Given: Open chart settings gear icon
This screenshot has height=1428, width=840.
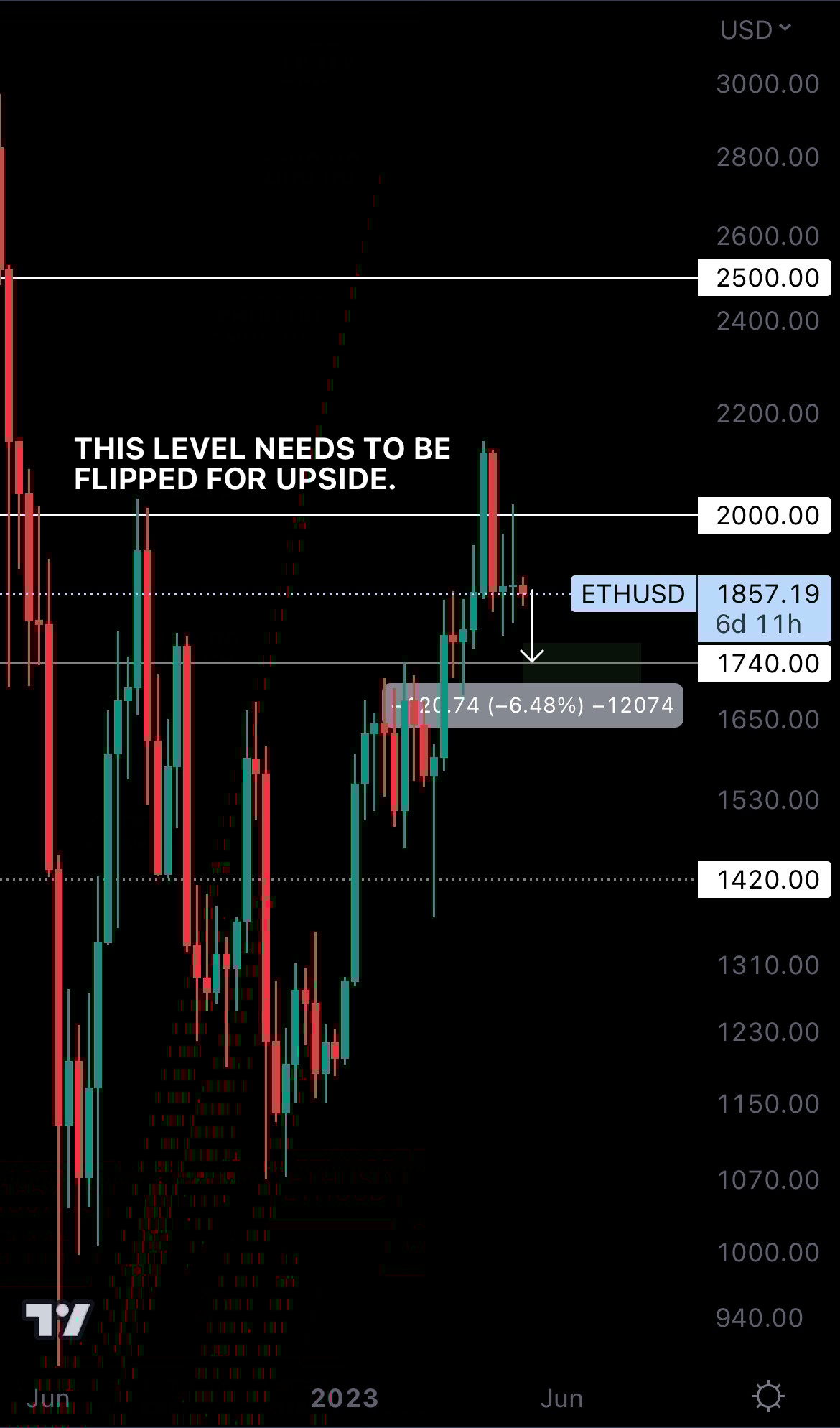Looking at the screenshot, I should (767, 1395).
